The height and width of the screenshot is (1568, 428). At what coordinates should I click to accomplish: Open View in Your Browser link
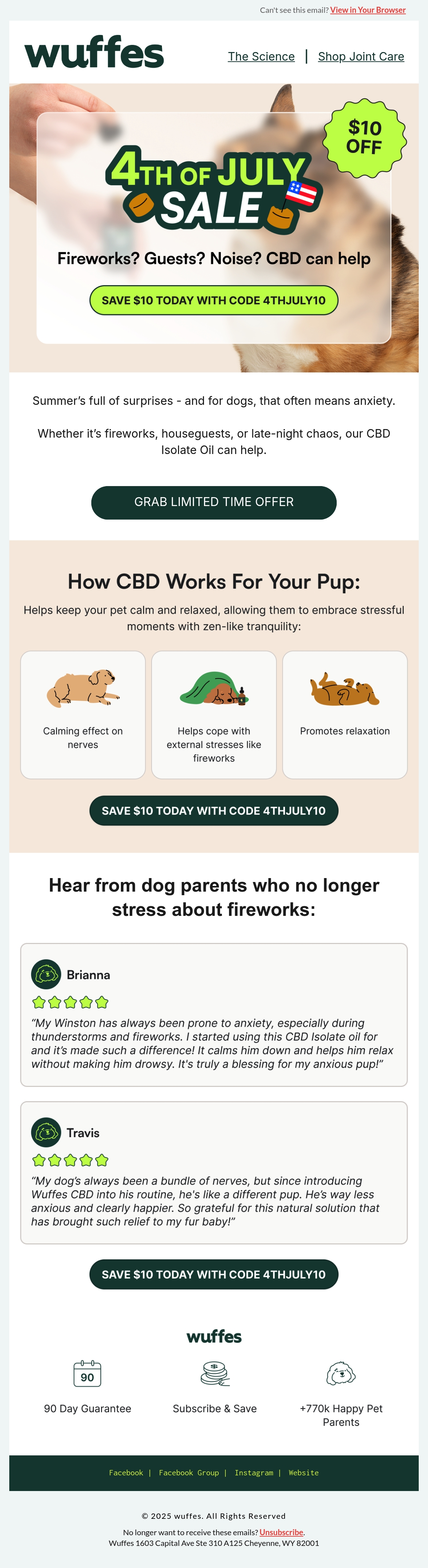coord(368,10)
